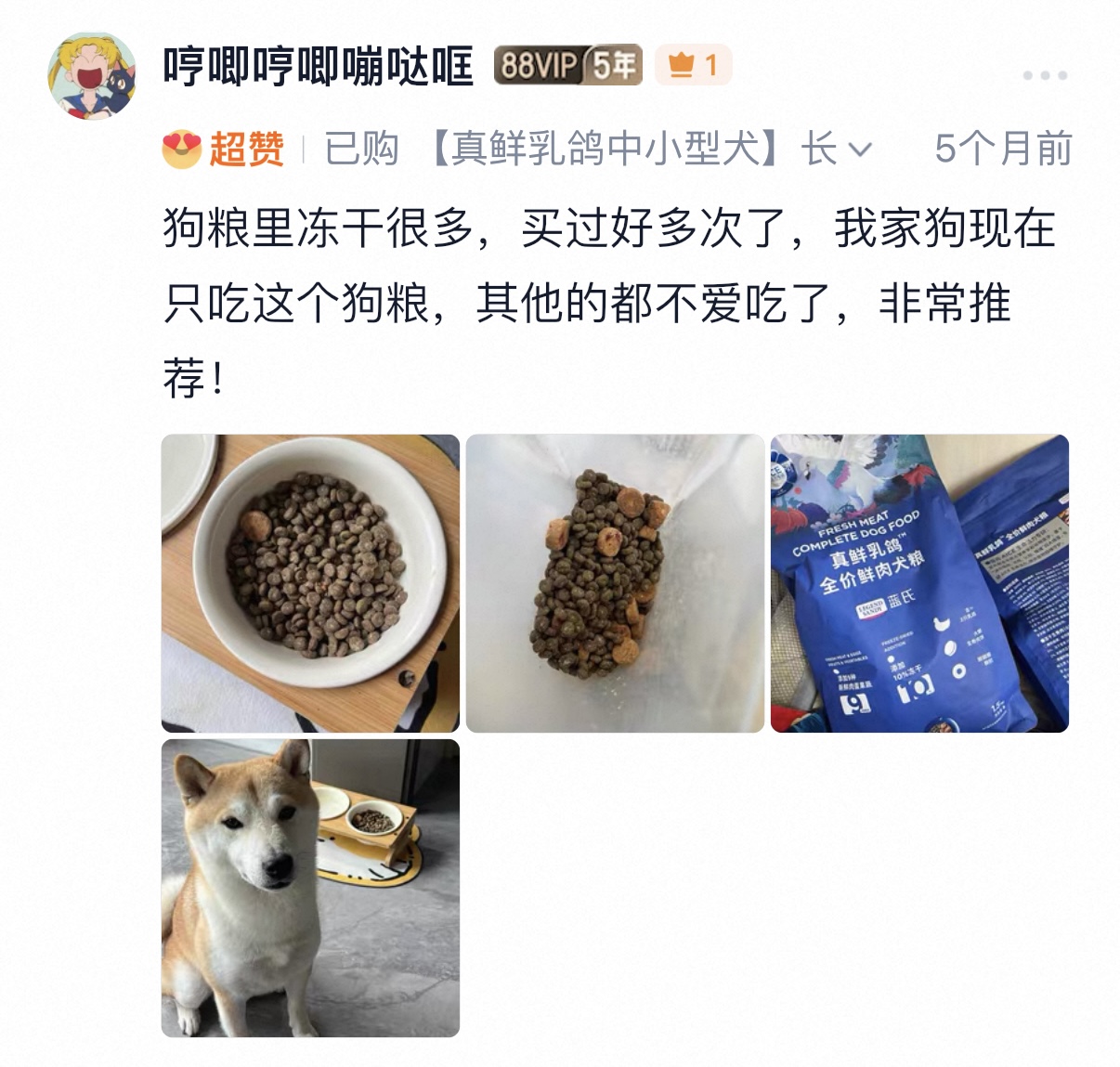Open the Shiba Inu dog photo

[310, 888]
